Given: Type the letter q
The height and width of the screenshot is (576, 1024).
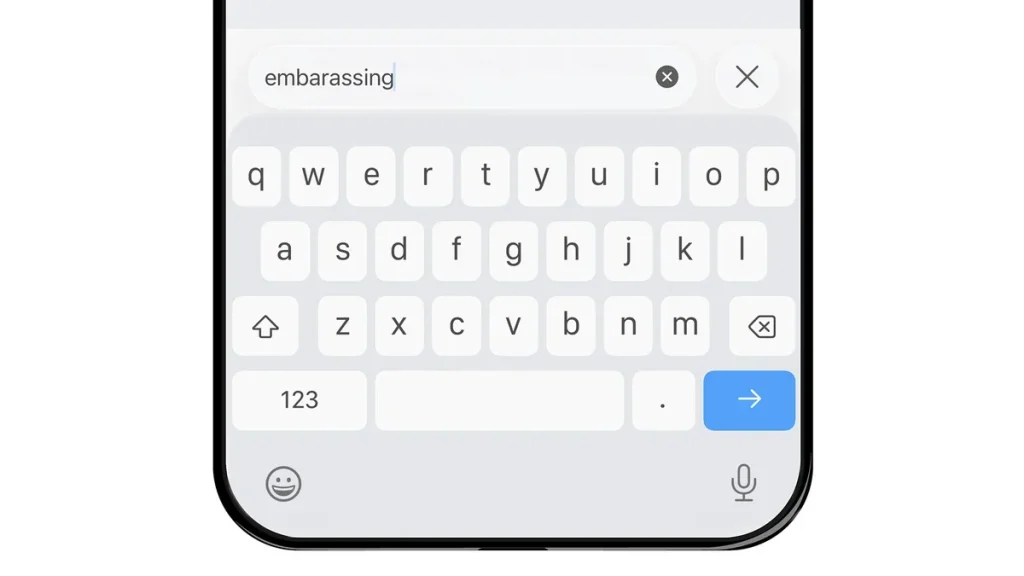Looking at the screenshot, I should (257, 177).
